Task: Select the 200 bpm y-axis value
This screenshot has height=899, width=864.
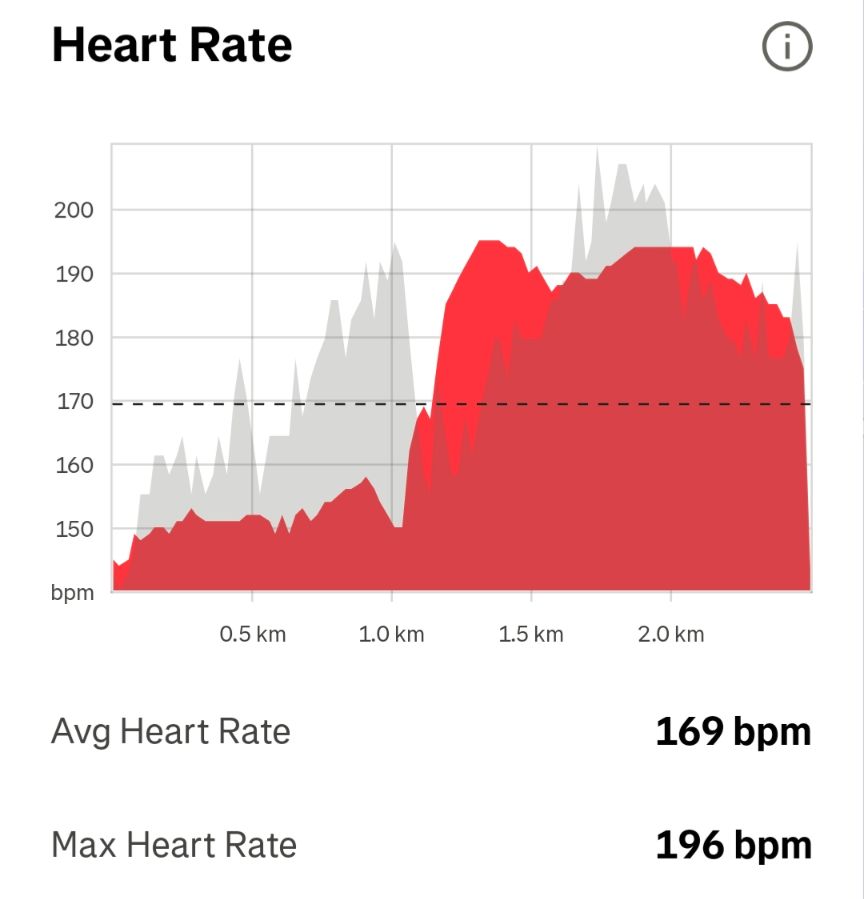Action: pyautogui.click(x=73, y=210)
